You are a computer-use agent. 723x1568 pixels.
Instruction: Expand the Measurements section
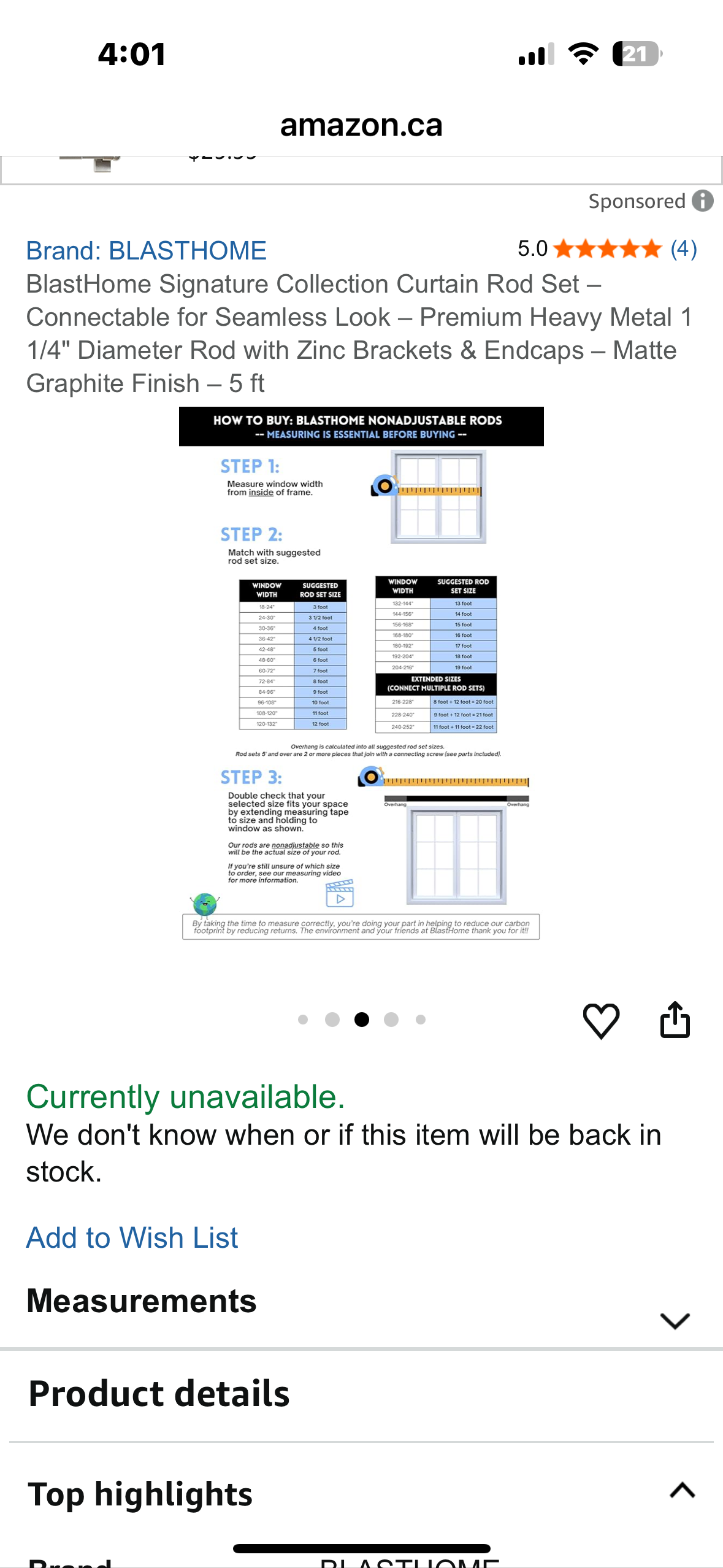(x=675, y=1320)
